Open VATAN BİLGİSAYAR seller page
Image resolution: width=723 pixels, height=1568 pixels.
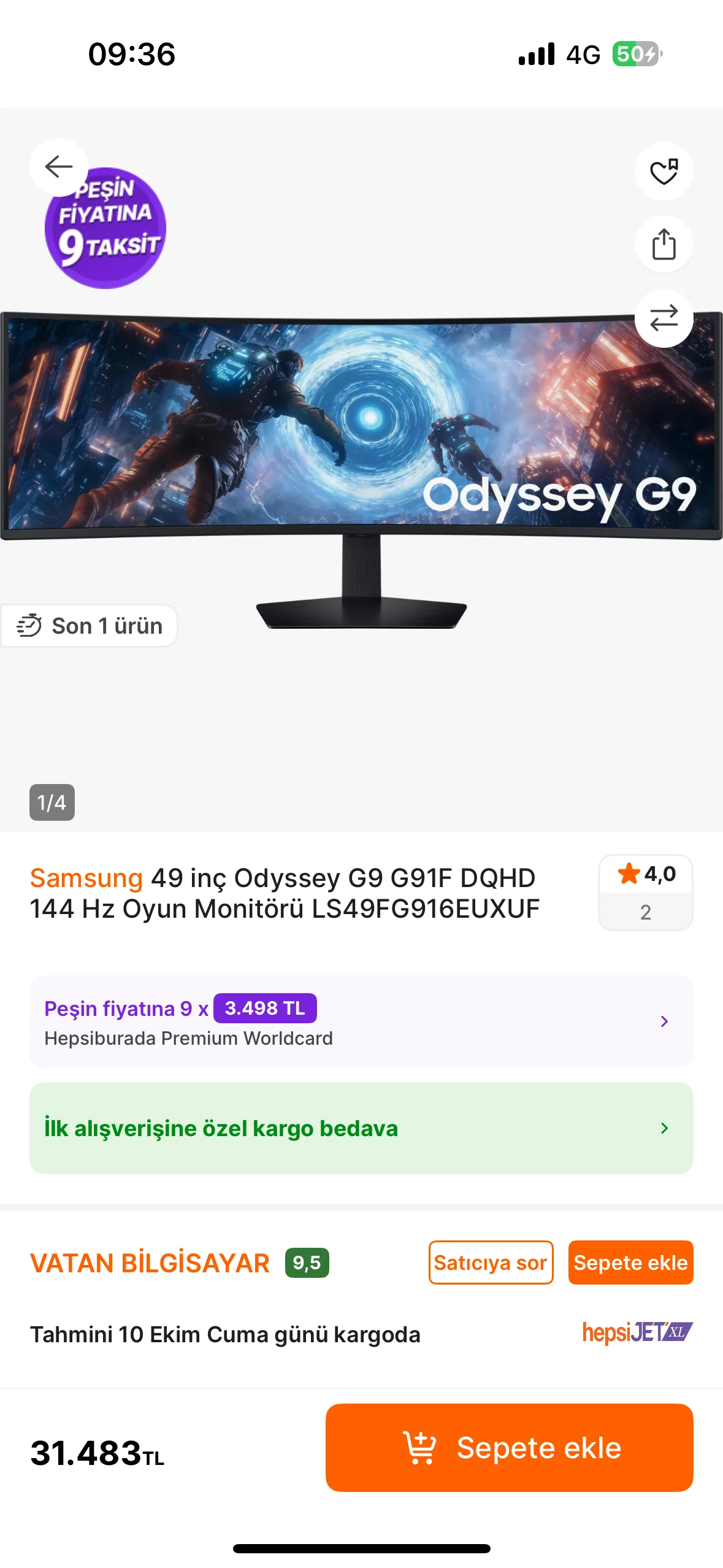pos(150,1263)
